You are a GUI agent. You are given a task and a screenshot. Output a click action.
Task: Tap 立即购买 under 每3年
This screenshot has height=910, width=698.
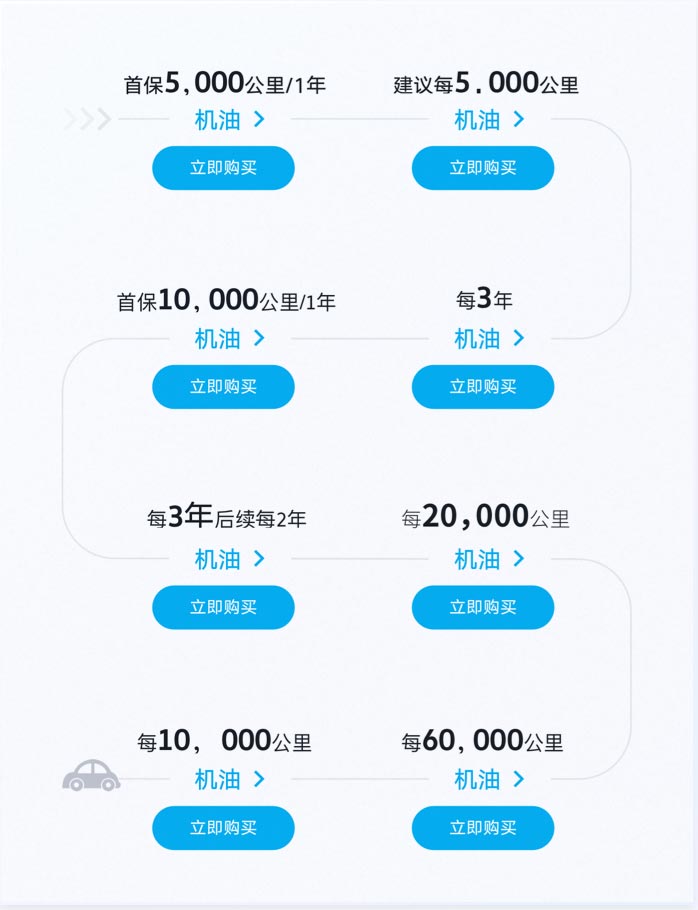click(483, 387)
